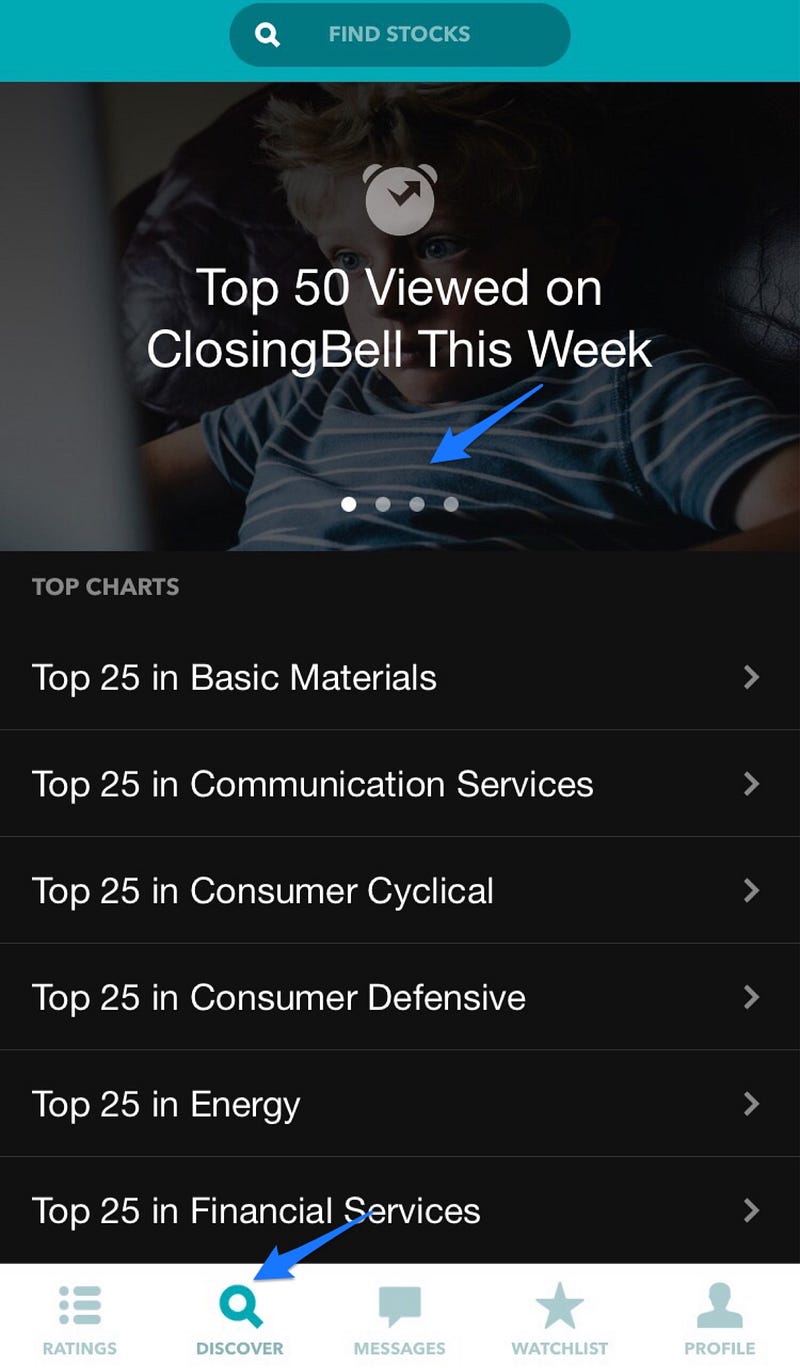Screen dimensions: 800x1368
Task: Select the Discover tab
Action: coord(240,1319)
